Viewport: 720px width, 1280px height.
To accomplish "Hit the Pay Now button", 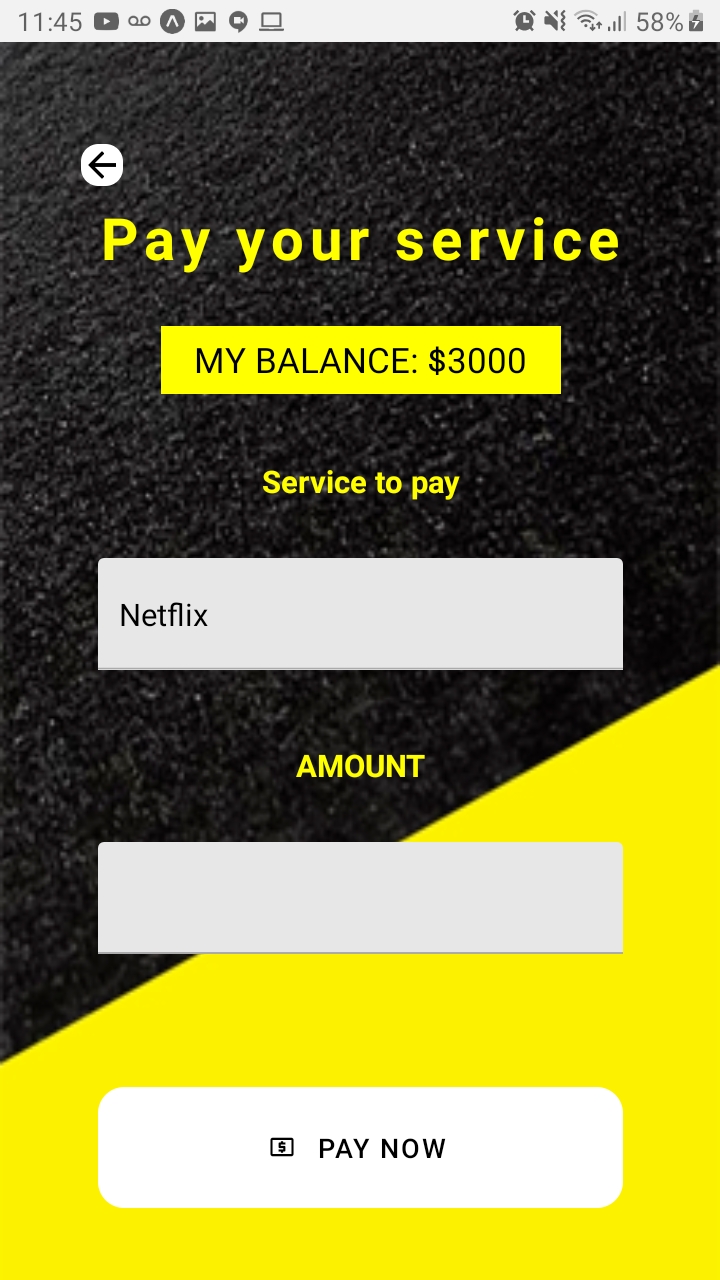I will pos(360,1148).
